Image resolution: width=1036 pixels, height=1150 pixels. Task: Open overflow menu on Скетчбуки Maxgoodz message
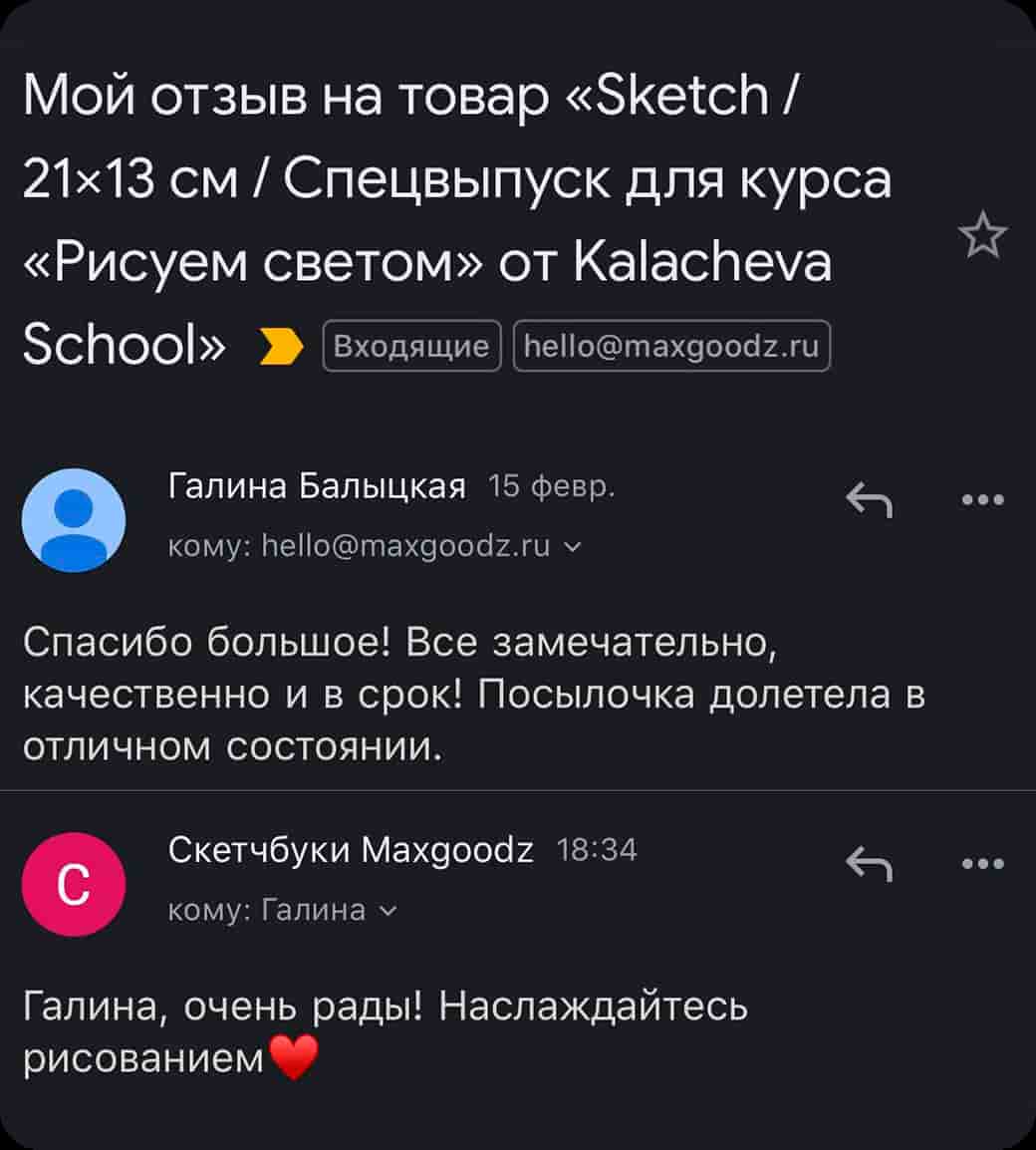click(x=983, y=864)
